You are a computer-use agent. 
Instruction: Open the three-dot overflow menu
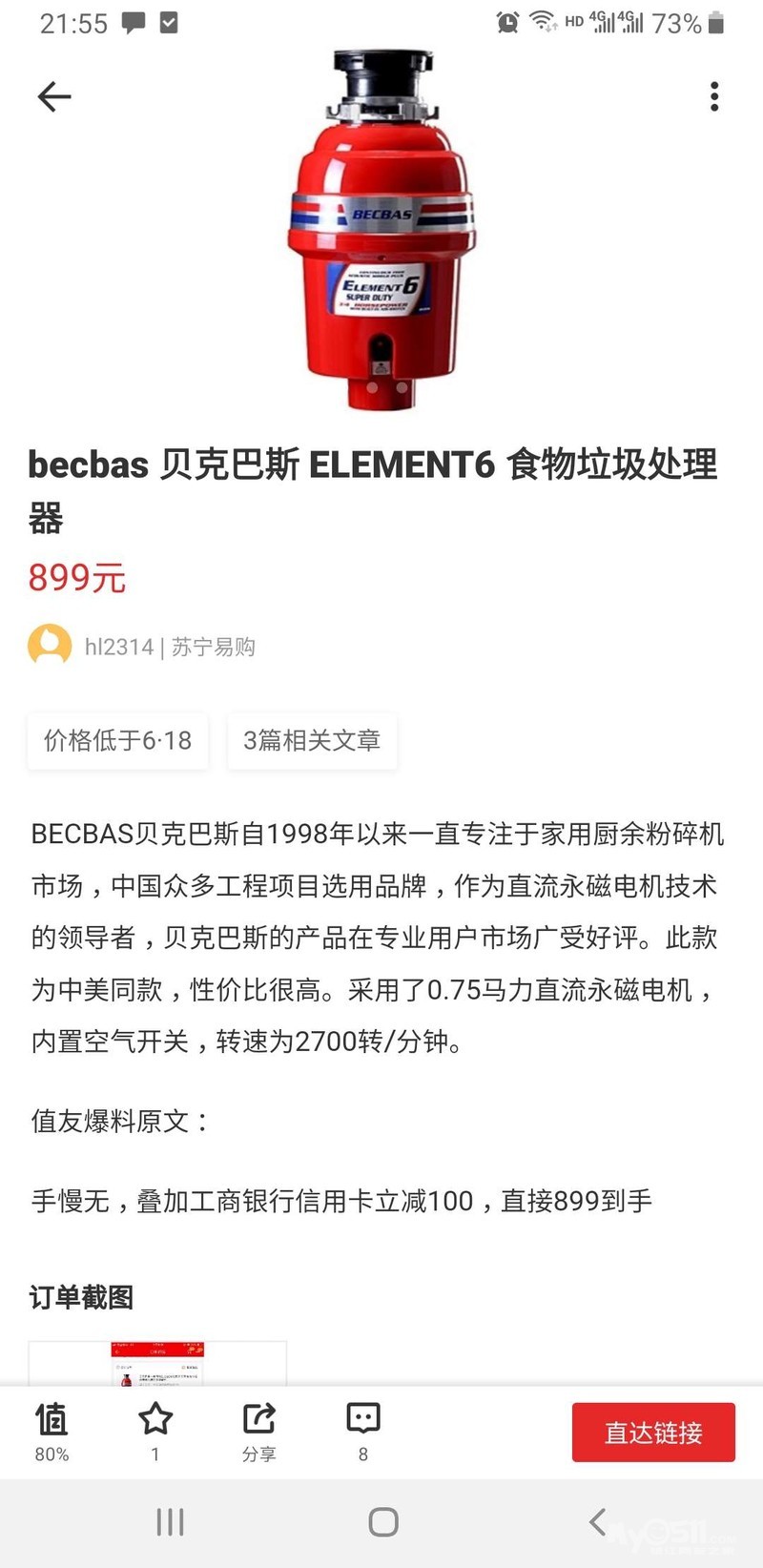713,96
